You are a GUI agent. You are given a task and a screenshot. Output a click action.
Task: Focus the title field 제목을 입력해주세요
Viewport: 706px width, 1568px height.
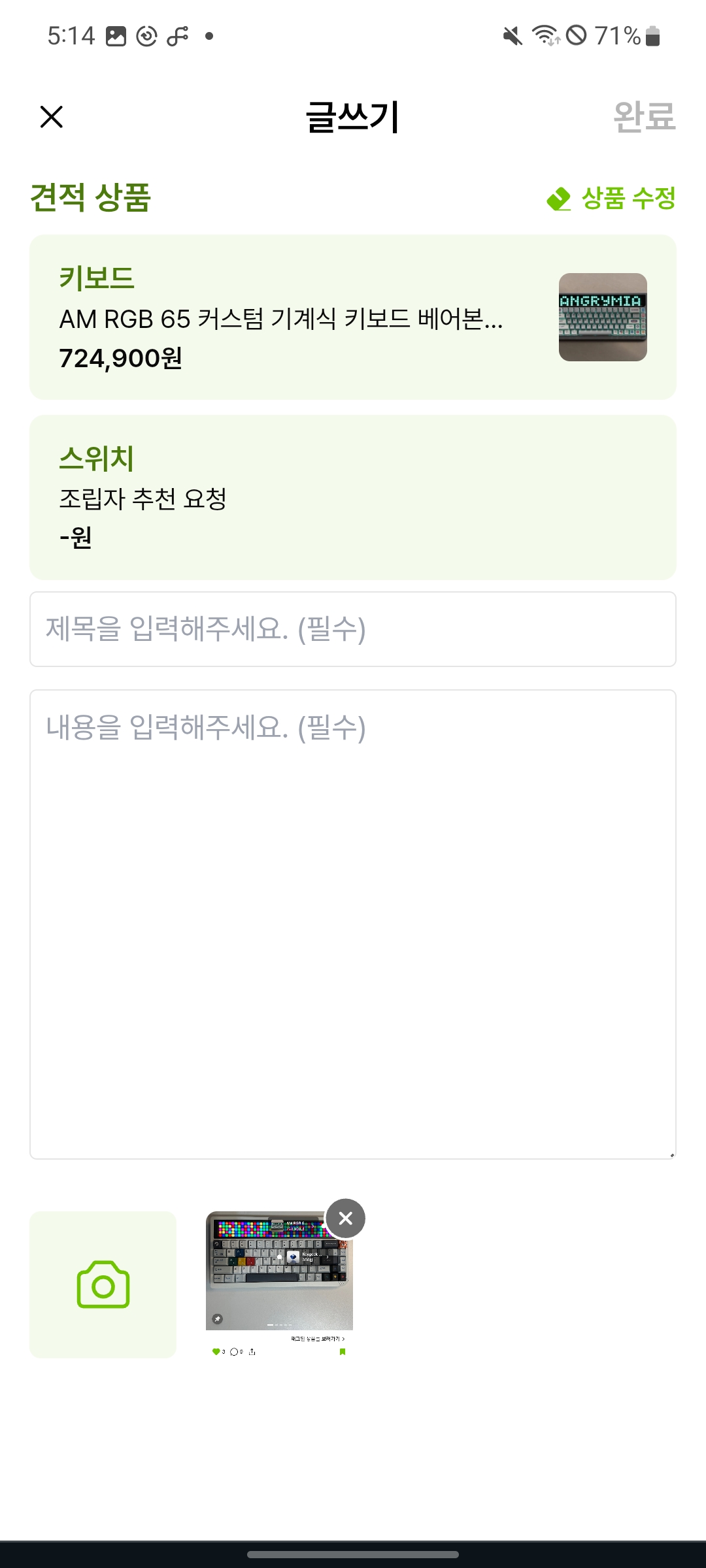click(353, 629)
